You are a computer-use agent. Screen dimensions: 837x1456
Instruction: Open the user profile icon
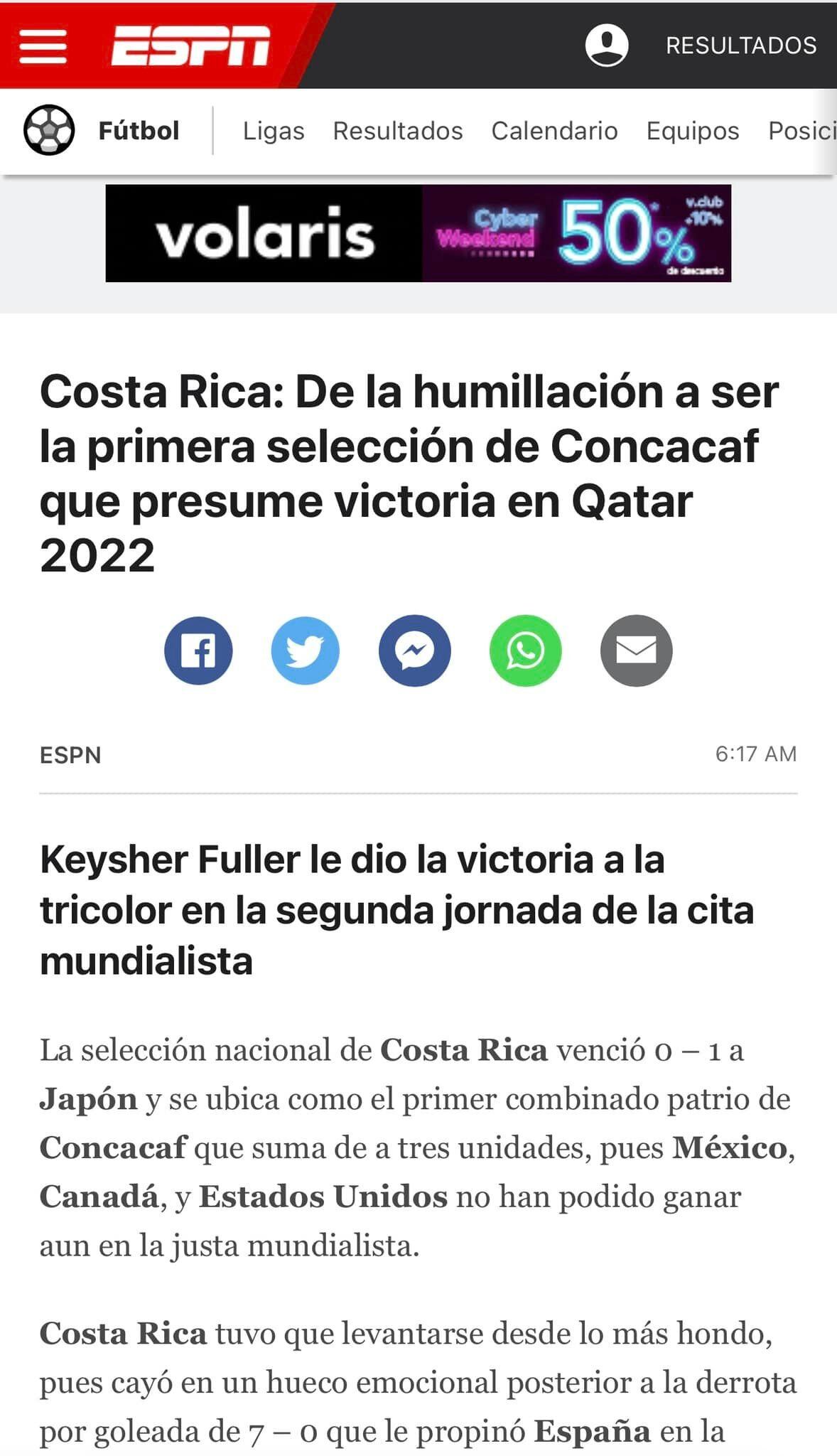606,45
